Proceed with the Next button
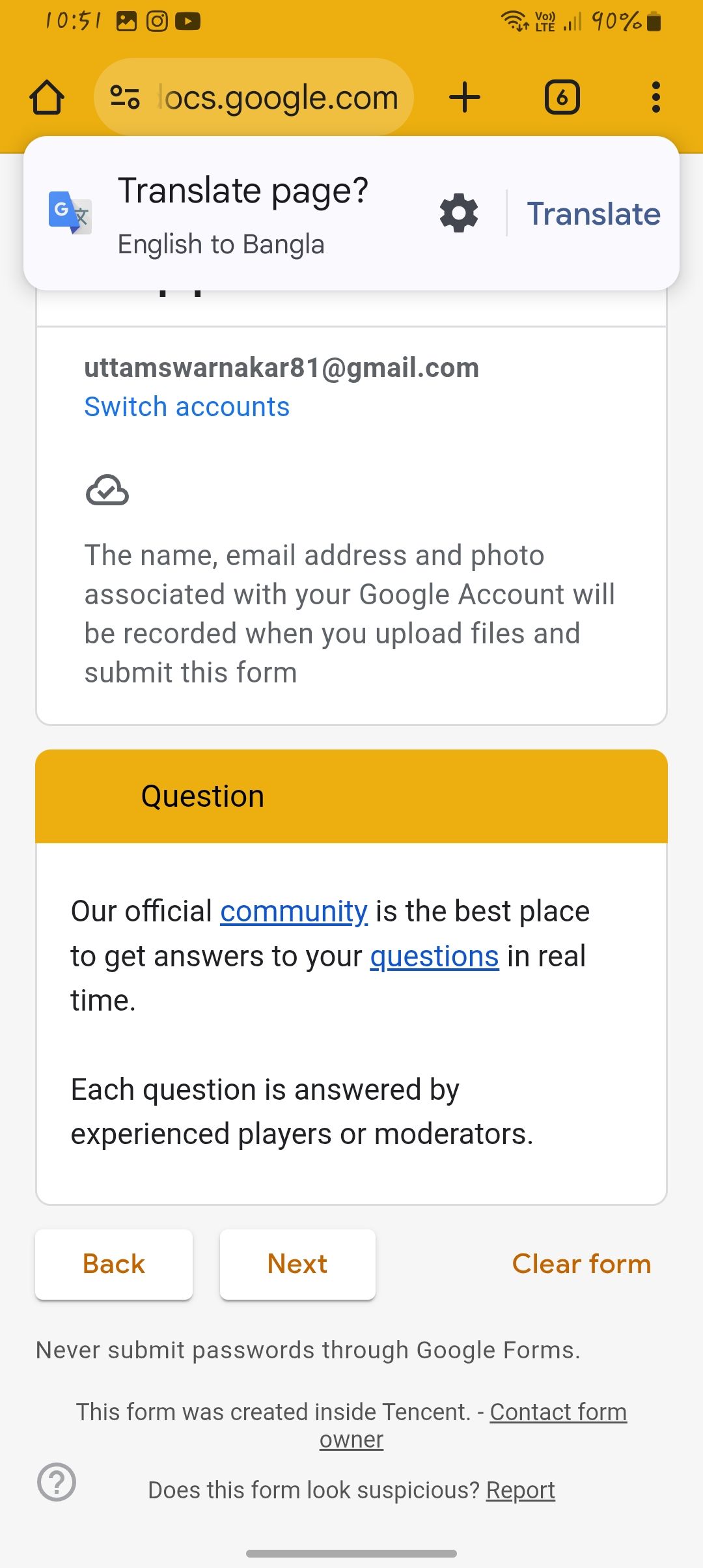 (297, 1264)
